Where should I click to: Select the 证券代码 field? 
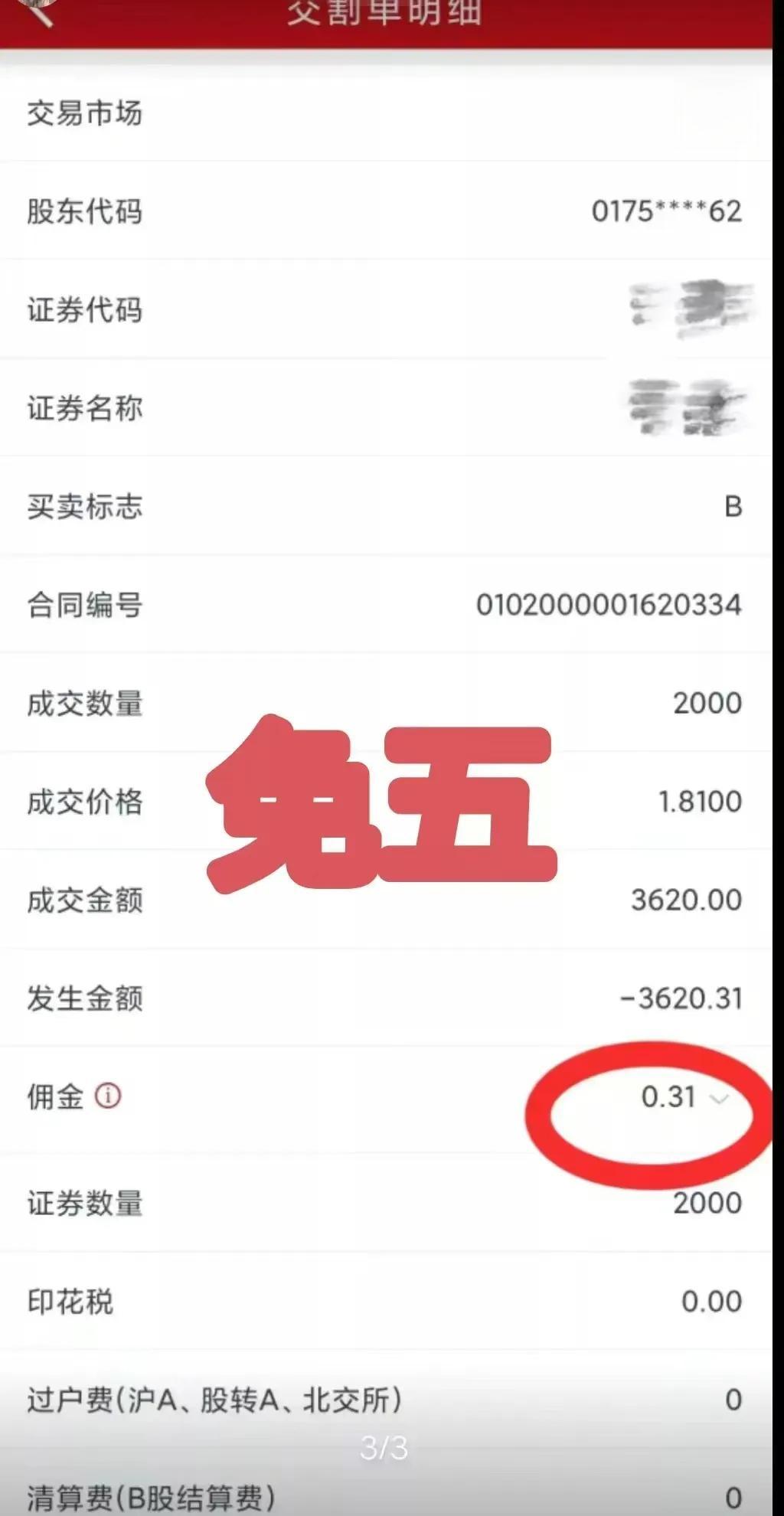pos(83,310)
